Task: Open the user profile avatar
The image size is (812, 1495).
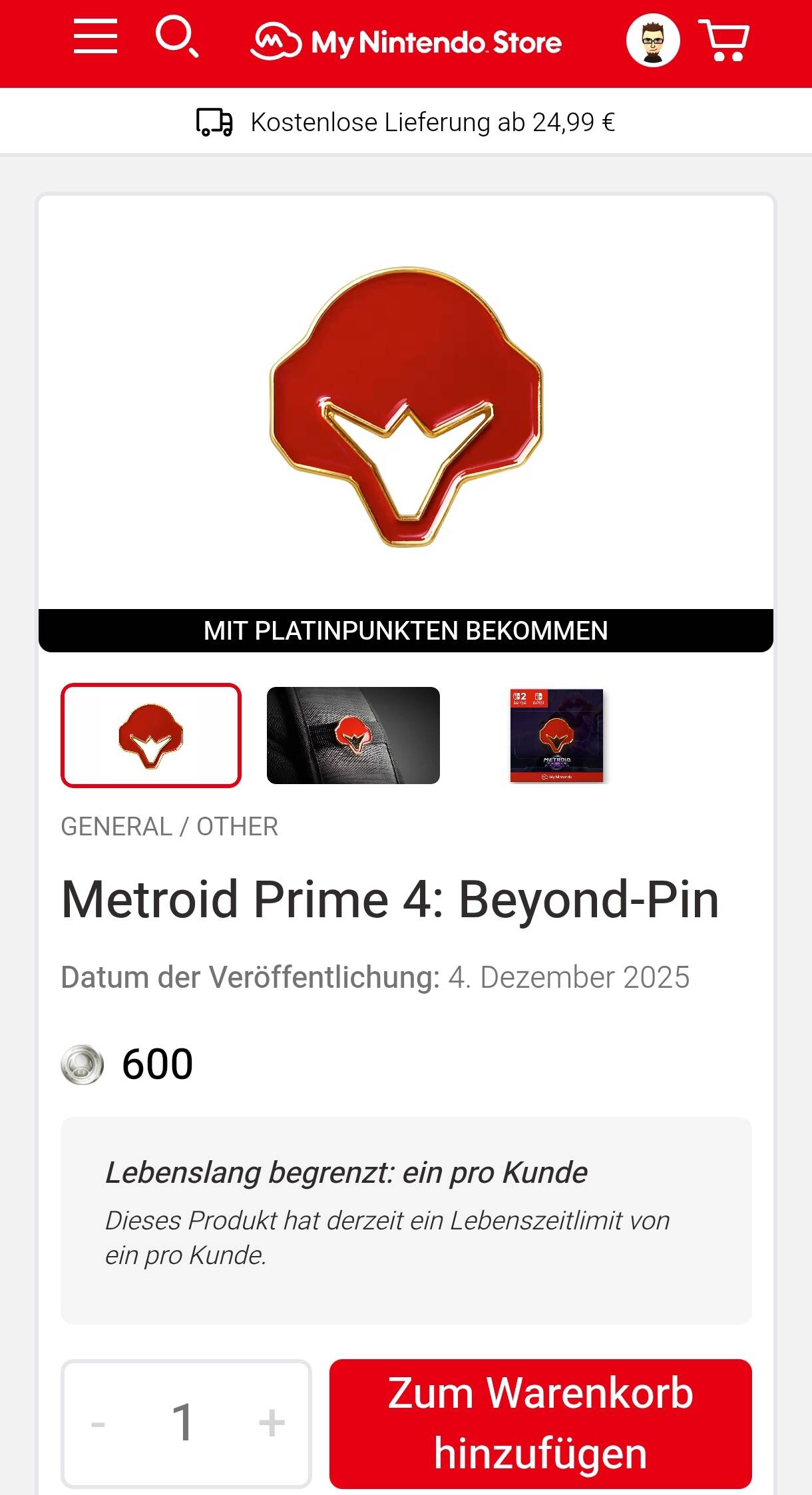Action: (652, 41)
